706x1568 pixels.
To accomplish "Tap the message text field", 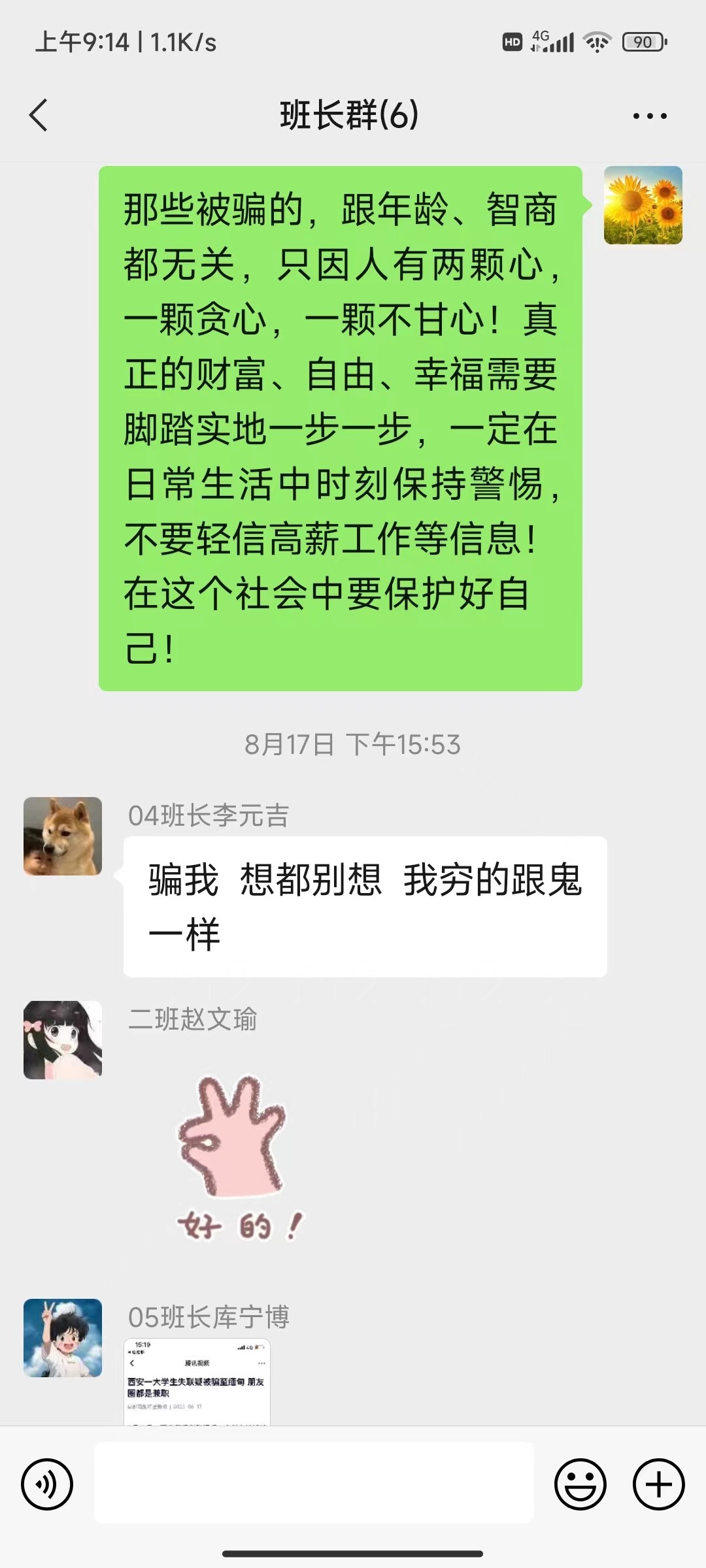I will pyautogui.click(x=314, y=1483).
